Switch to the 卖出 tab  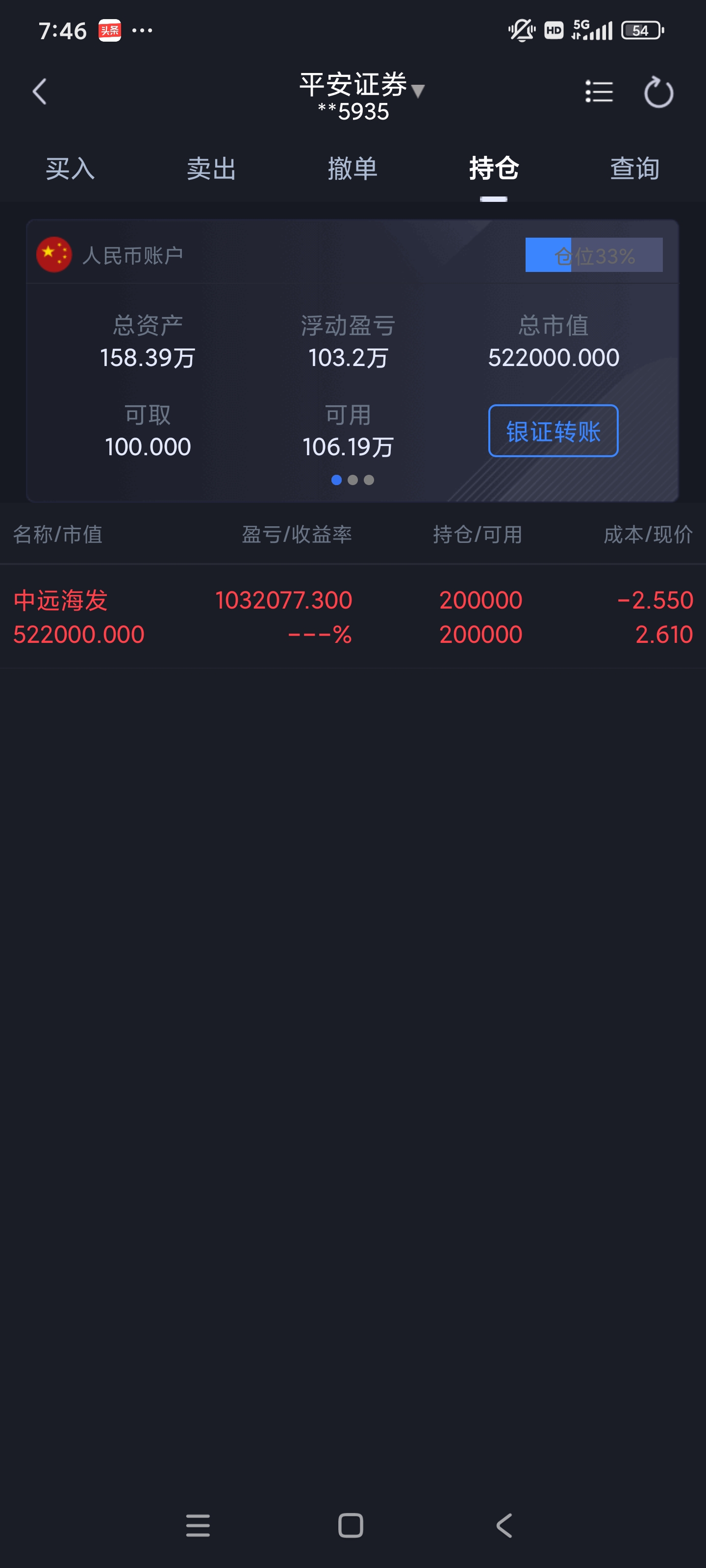coord(211,169)
